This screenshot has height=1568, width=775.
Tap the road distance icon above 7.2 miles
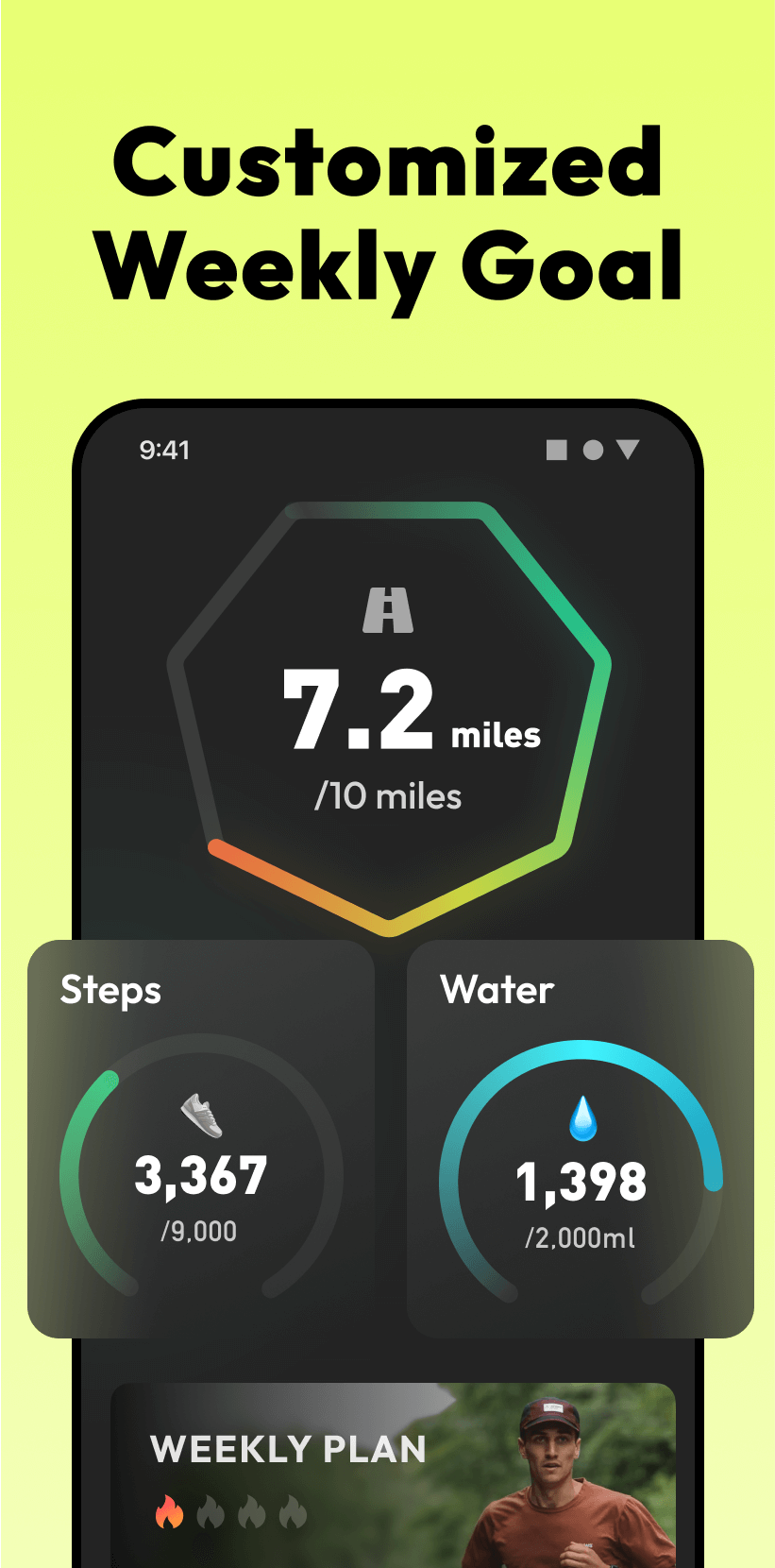(x=388, y=609)
